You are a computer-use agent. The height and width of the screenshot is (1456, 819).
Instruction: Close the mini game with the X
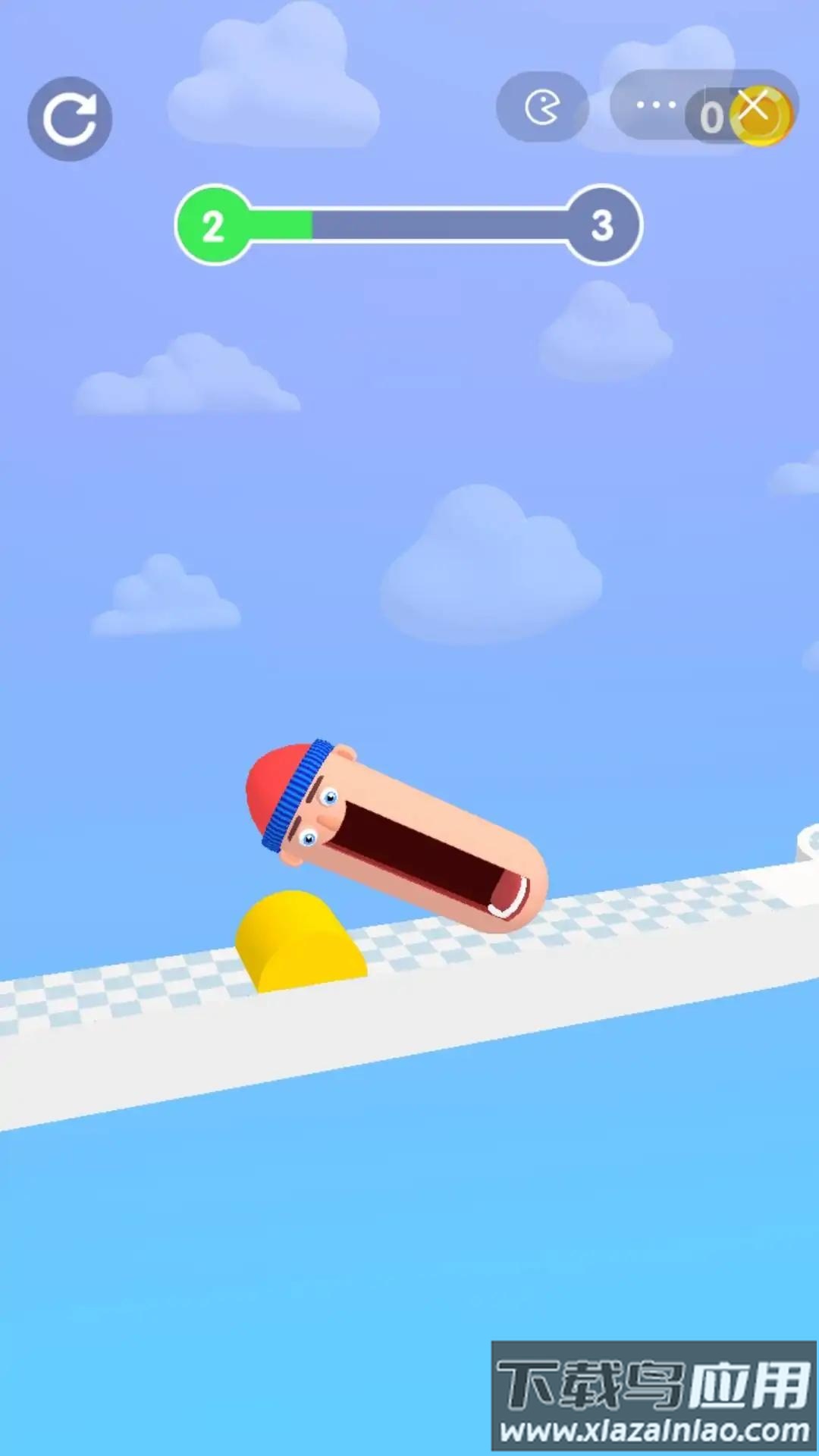(754, 105)
